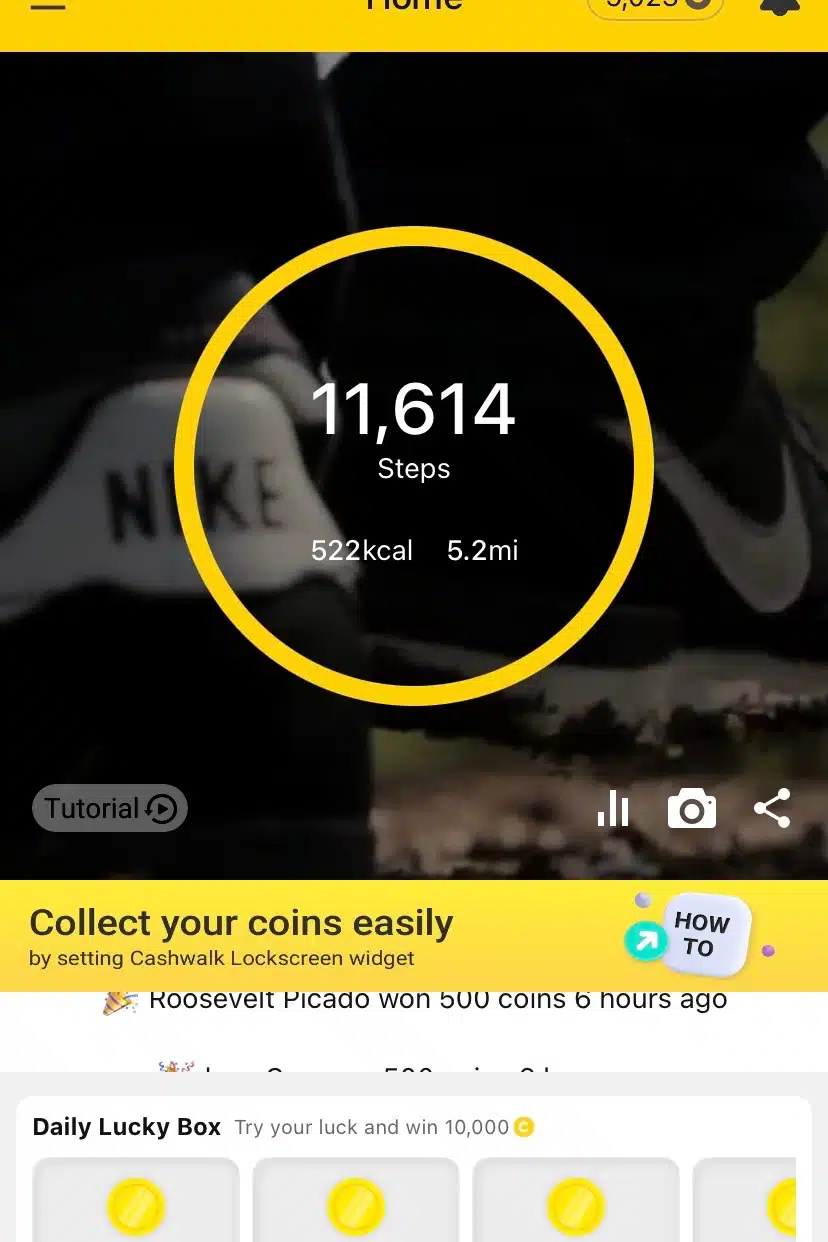Image resolution: width=828 pixels, height=1242 pixels.
Task: Tap the HOW TO button
Action: click(x=700, y=935)
